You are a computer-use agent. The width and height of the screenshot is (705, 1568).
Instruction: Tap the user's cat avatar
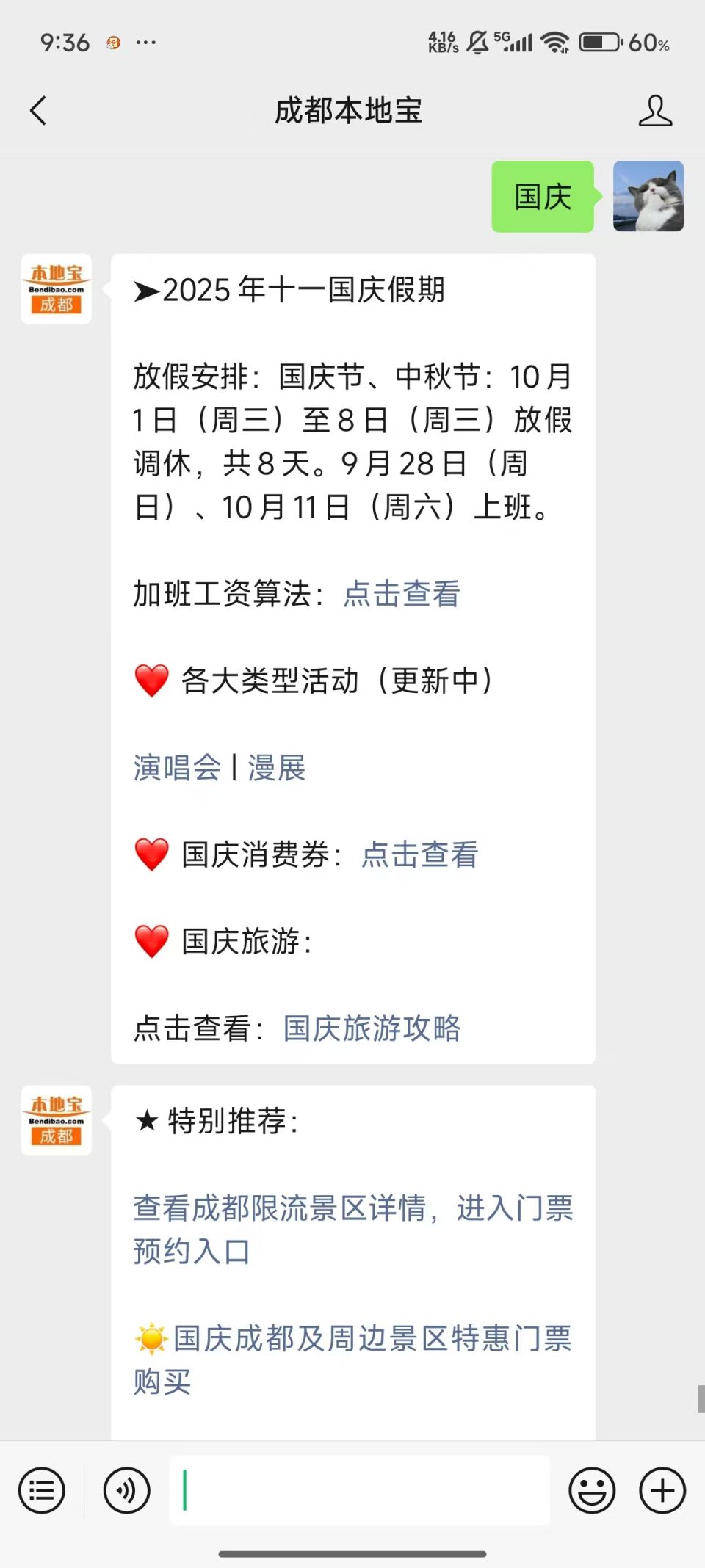pos(648,197)
